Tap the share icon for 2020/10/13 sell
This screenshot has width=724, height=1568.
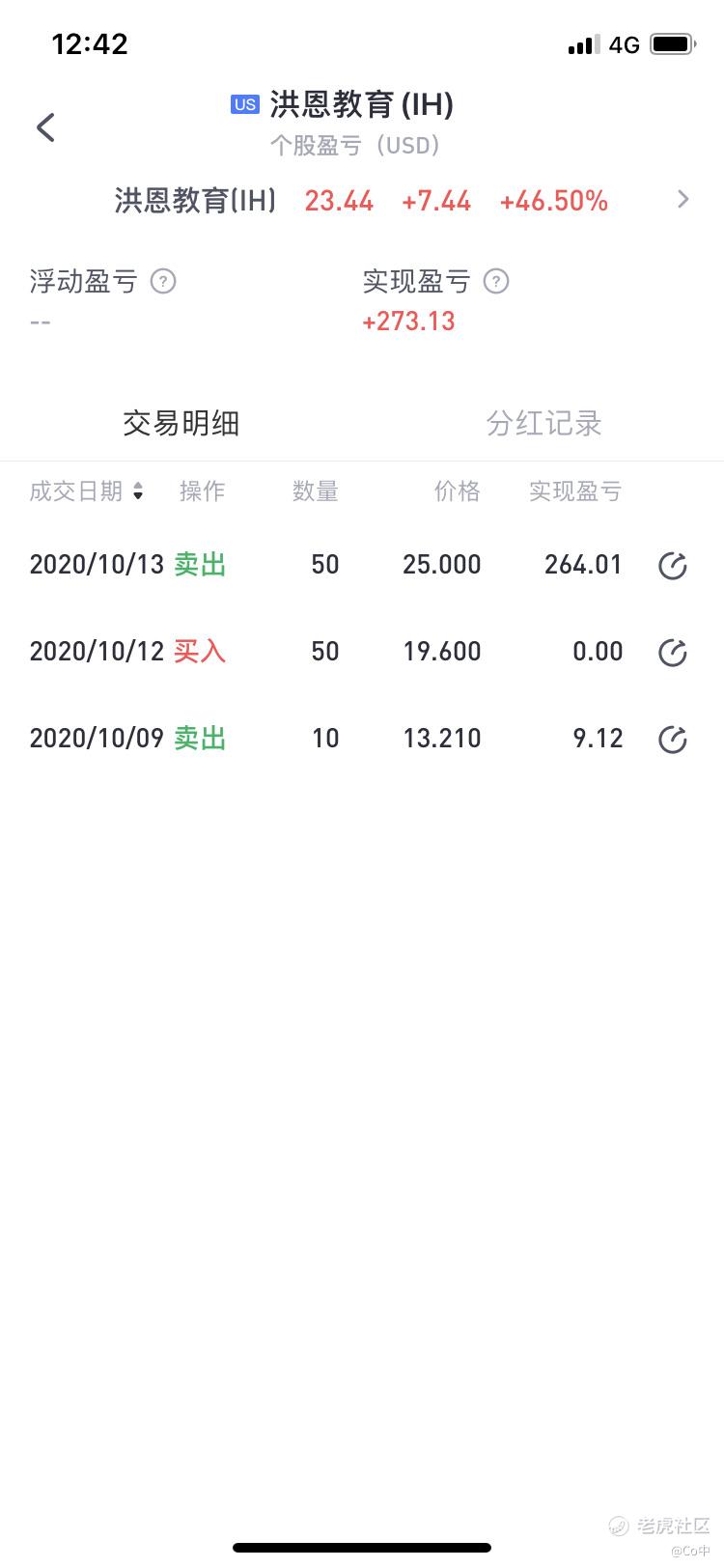tap(673, 566)
